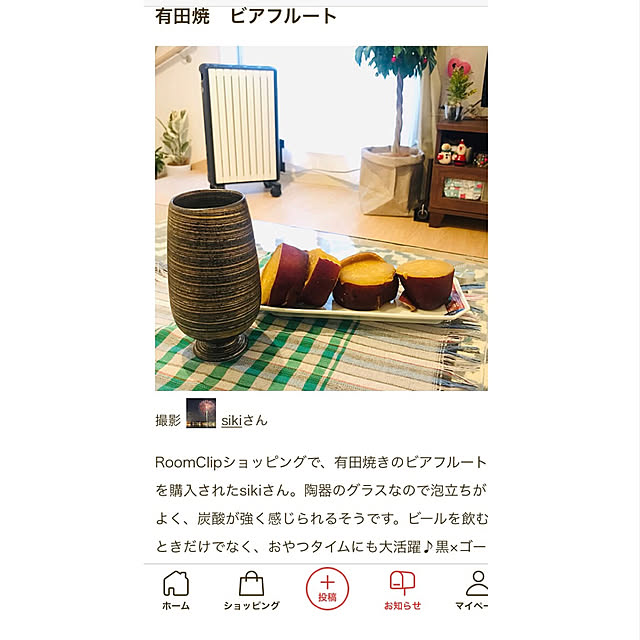
Task: Create a new post with 投稿
Action: click(327, 589)
